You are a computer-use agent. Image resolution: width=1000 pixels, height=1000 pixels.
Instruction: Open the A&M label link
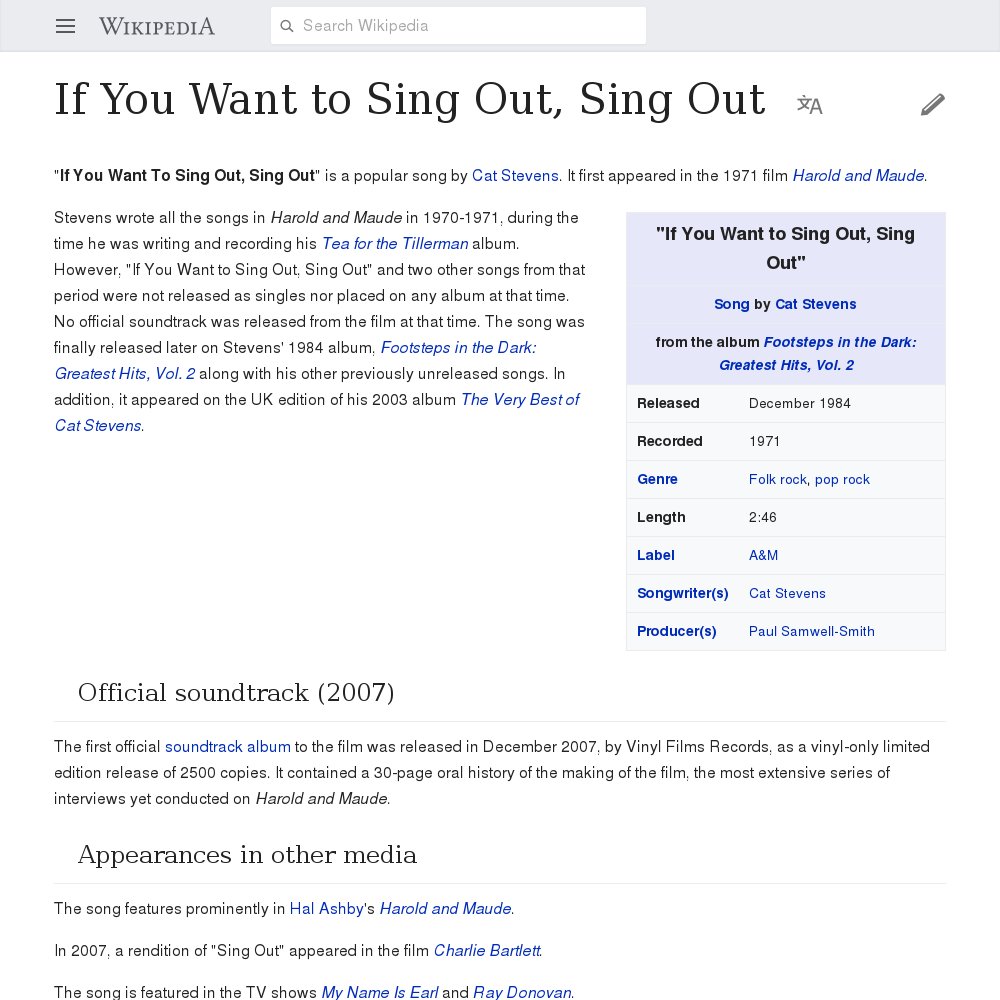[x=763, y=555]
